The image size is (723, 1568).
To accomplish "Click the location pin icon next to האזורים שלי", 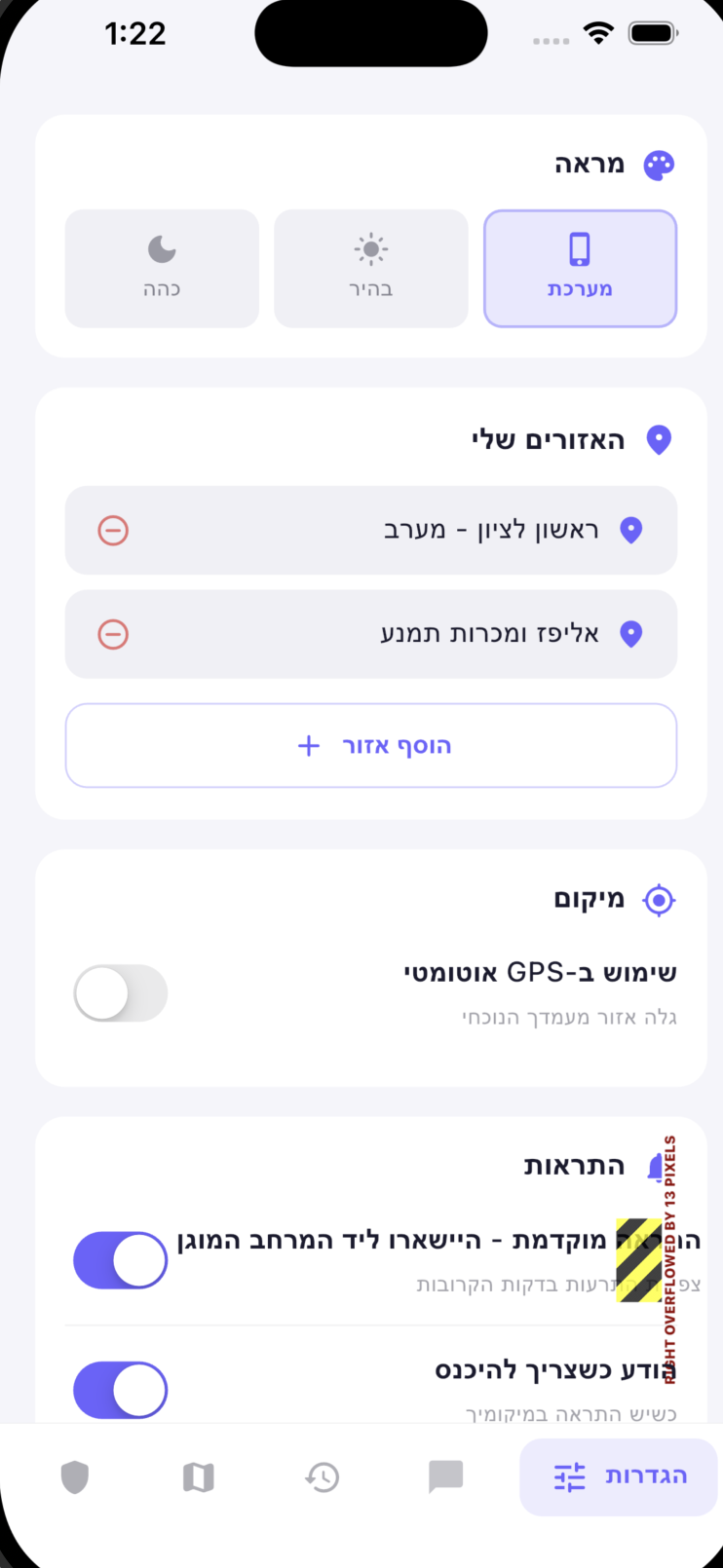I will [x=658, y=440].
